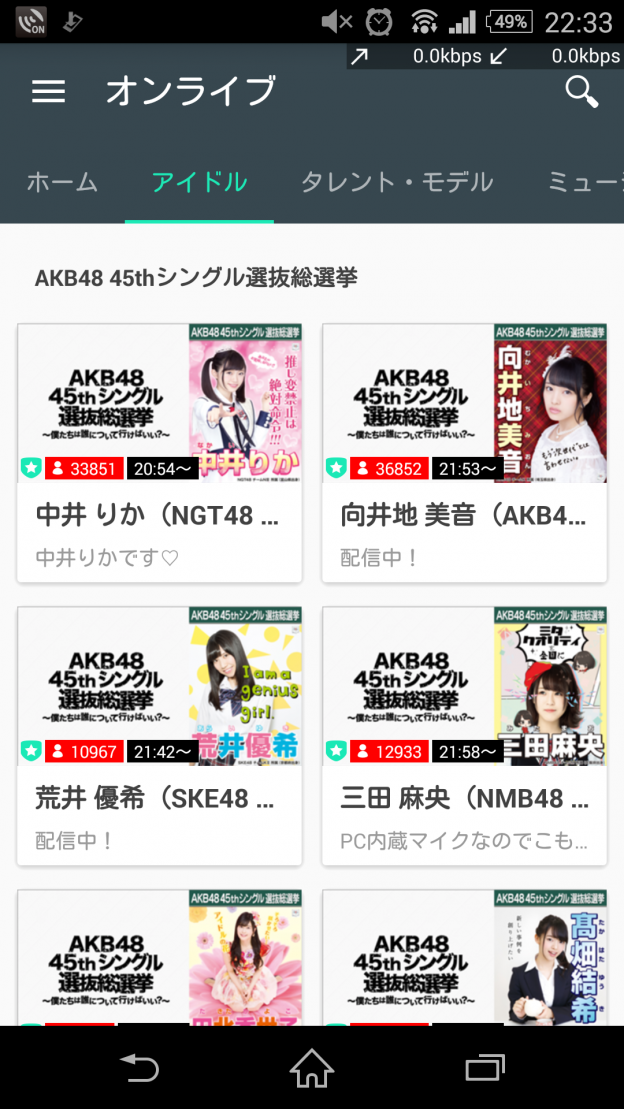Open the search magnifier
The image size is (624, 1109).
click(581, 92)
